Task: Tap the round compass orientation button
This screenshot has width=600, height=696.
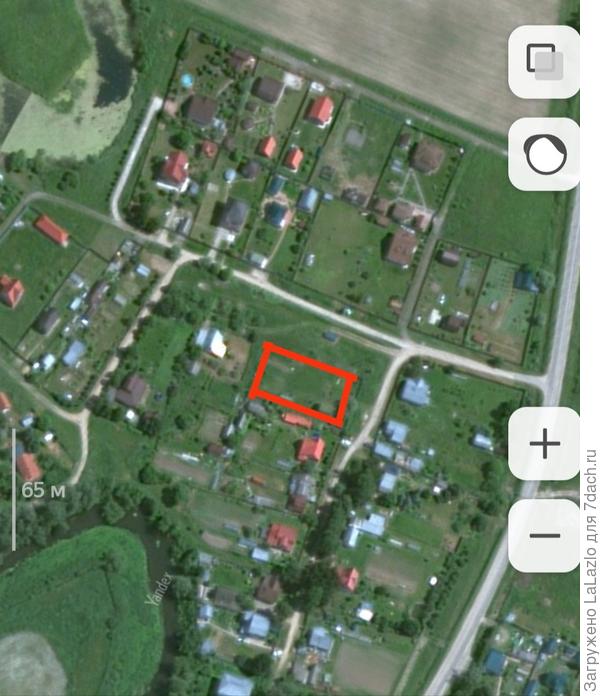Action: (545, 155)
